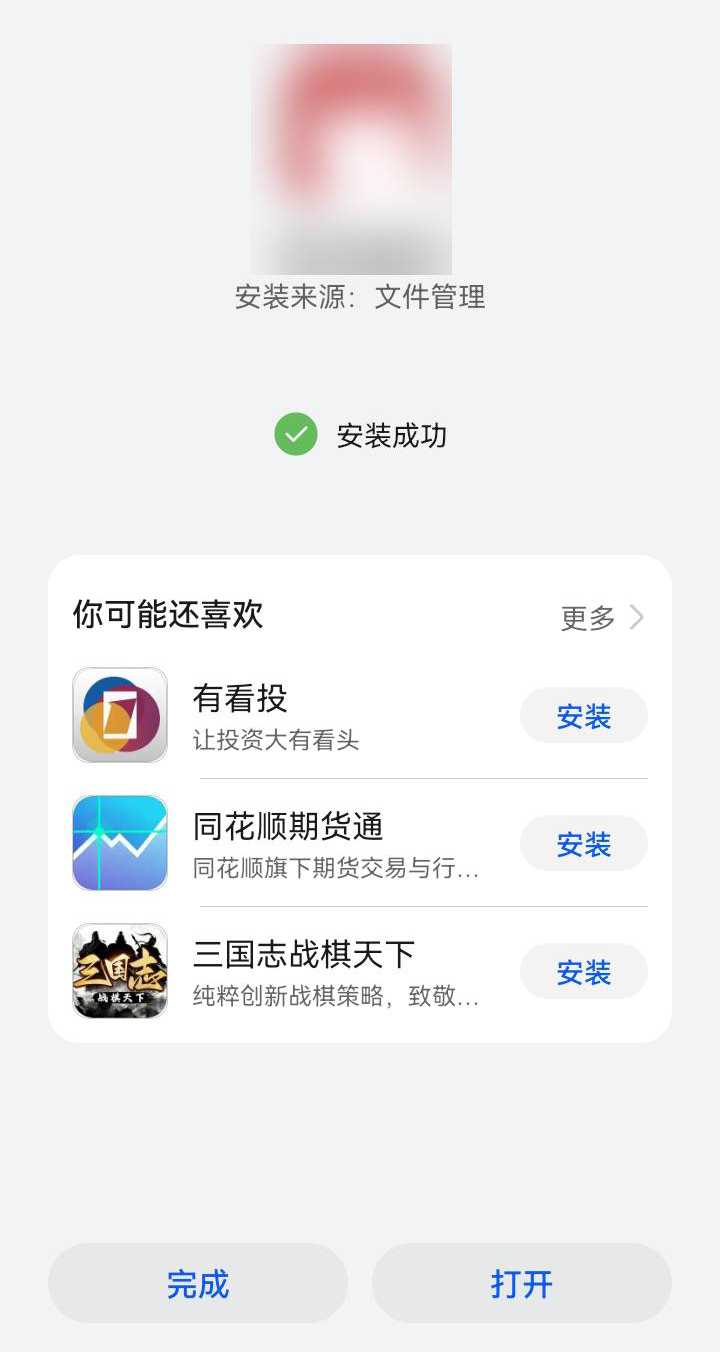Screen dimensions: 720x1352
Task: Click the 三国志 warrior artwork icon
Action: [119, 970]
